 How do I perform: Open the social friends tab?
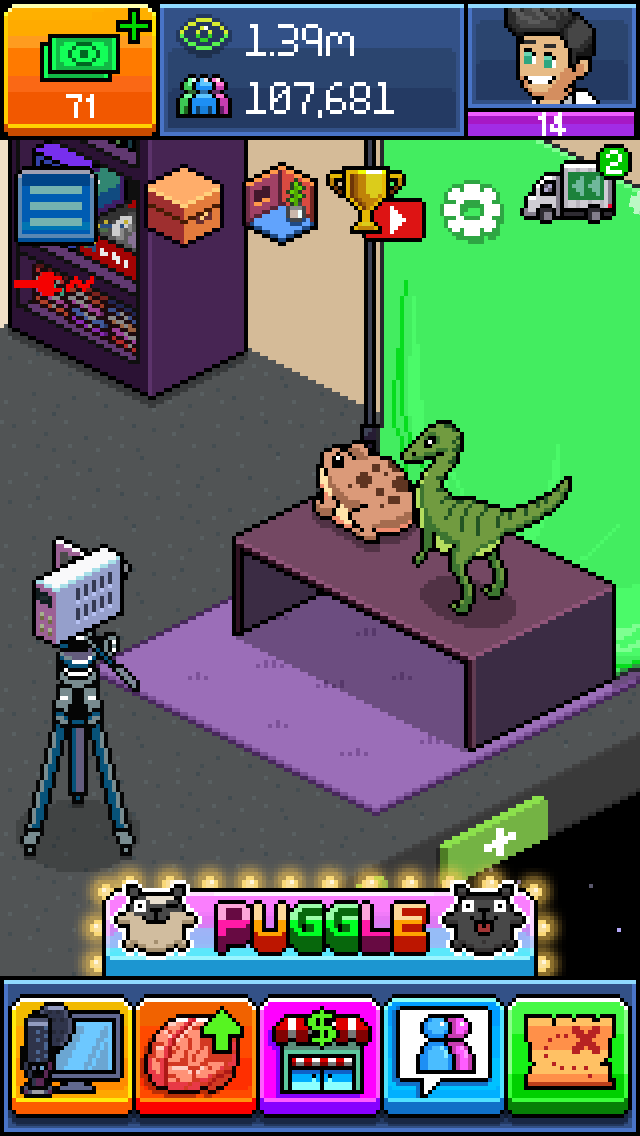click(x=443, y=1055)
